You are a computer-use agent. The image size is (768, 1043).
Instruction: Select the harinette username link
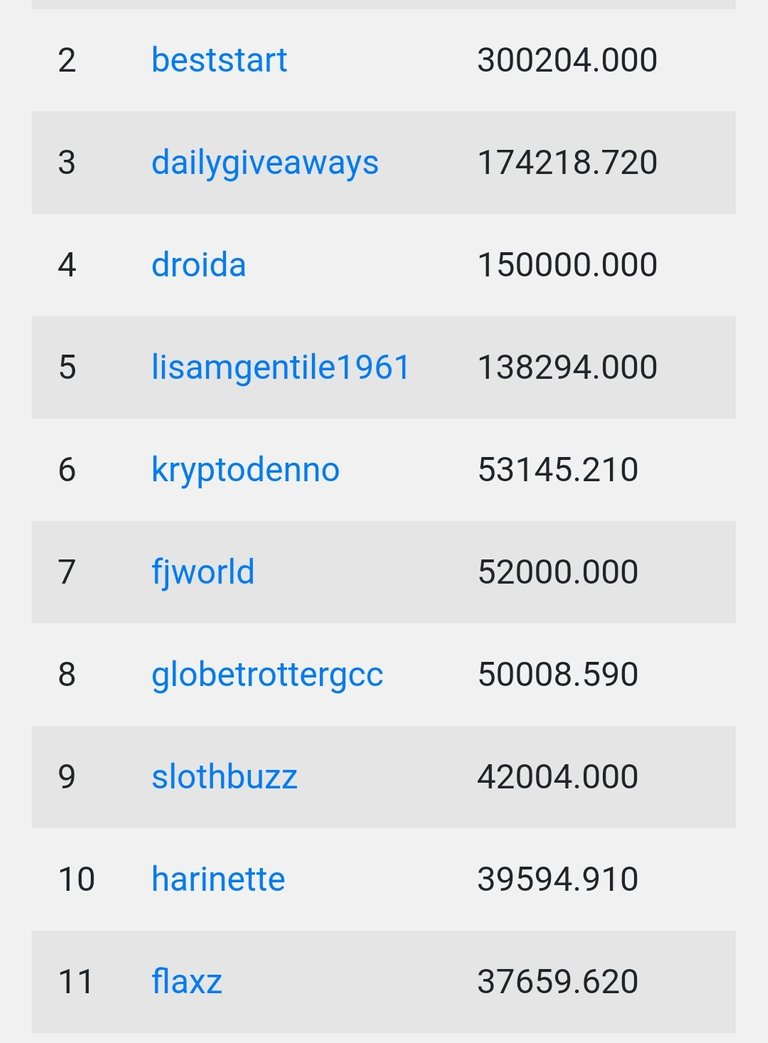218,879
